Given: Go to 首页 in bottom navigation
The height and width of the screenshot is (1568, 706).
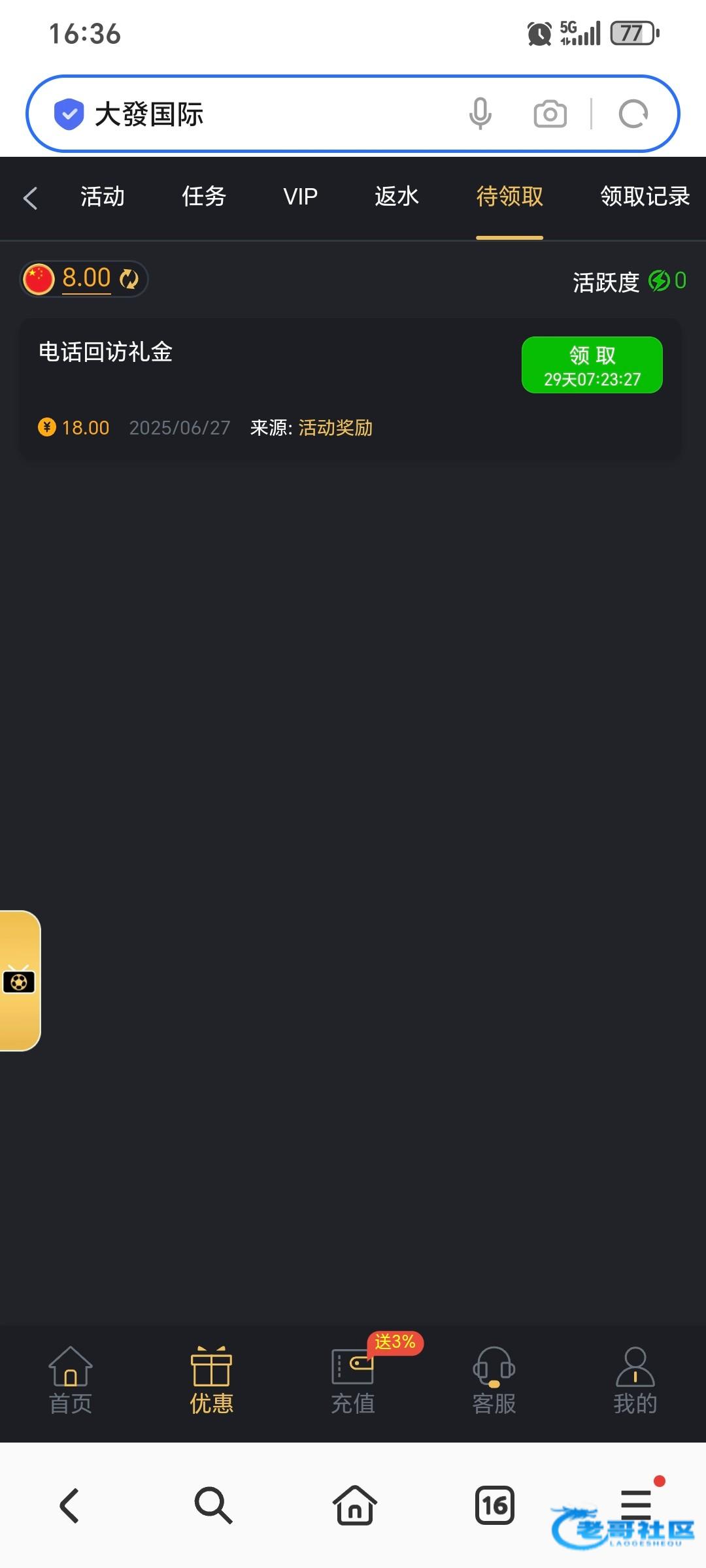Looking at the screenshot, I should coord(71,1380).
